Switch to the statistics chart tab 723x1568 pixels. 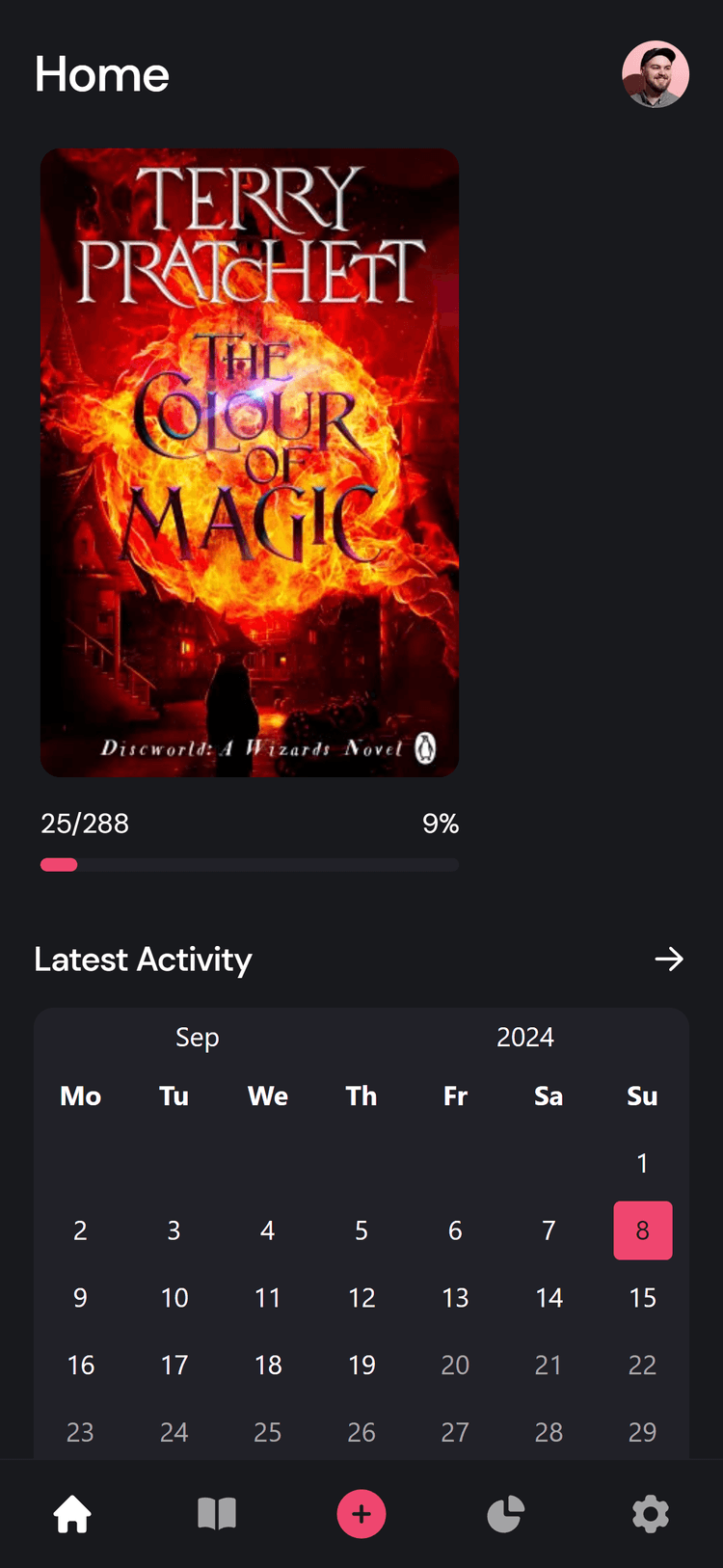point(506,1514)
